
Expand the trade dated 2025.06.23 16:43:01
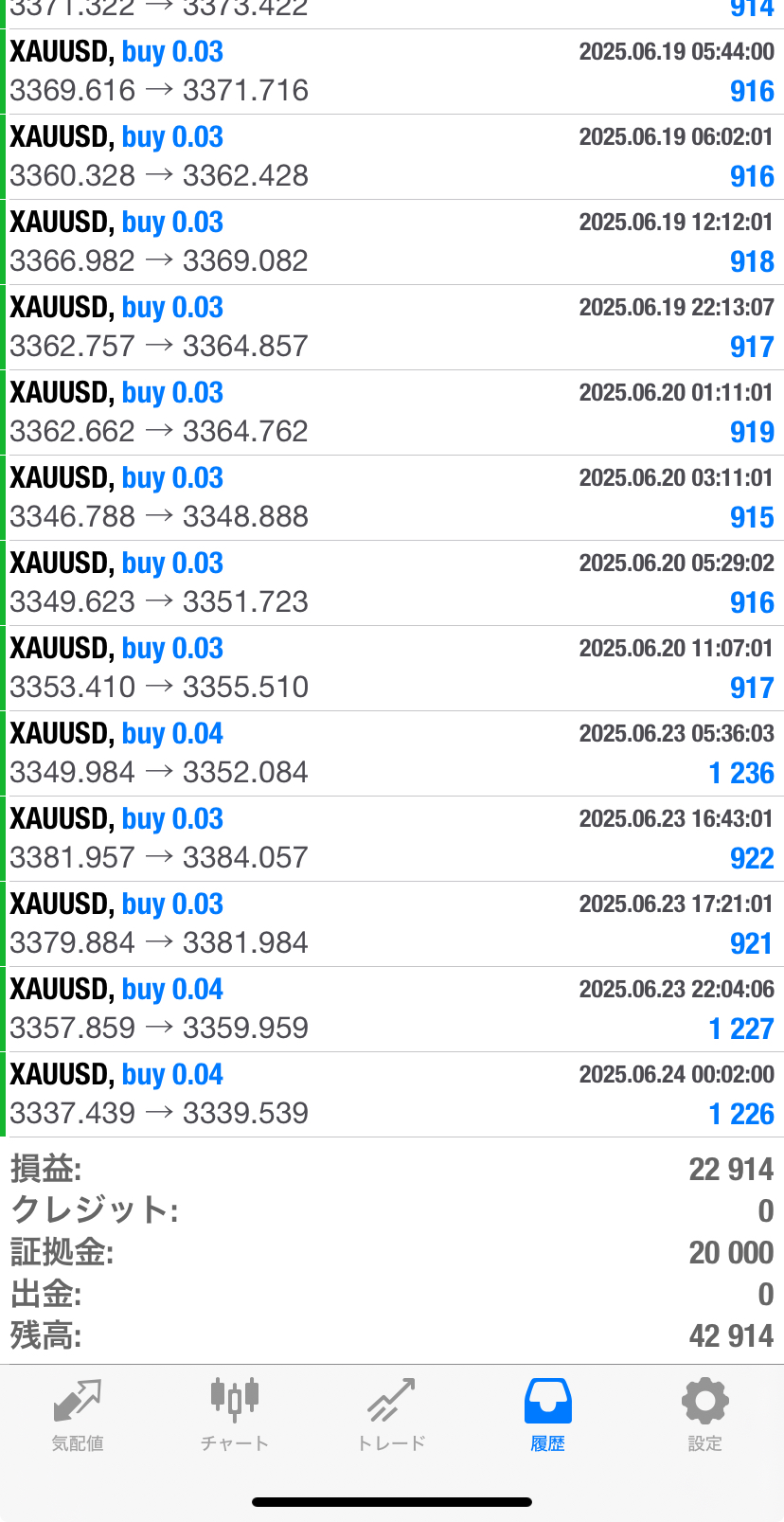(392, 839)
